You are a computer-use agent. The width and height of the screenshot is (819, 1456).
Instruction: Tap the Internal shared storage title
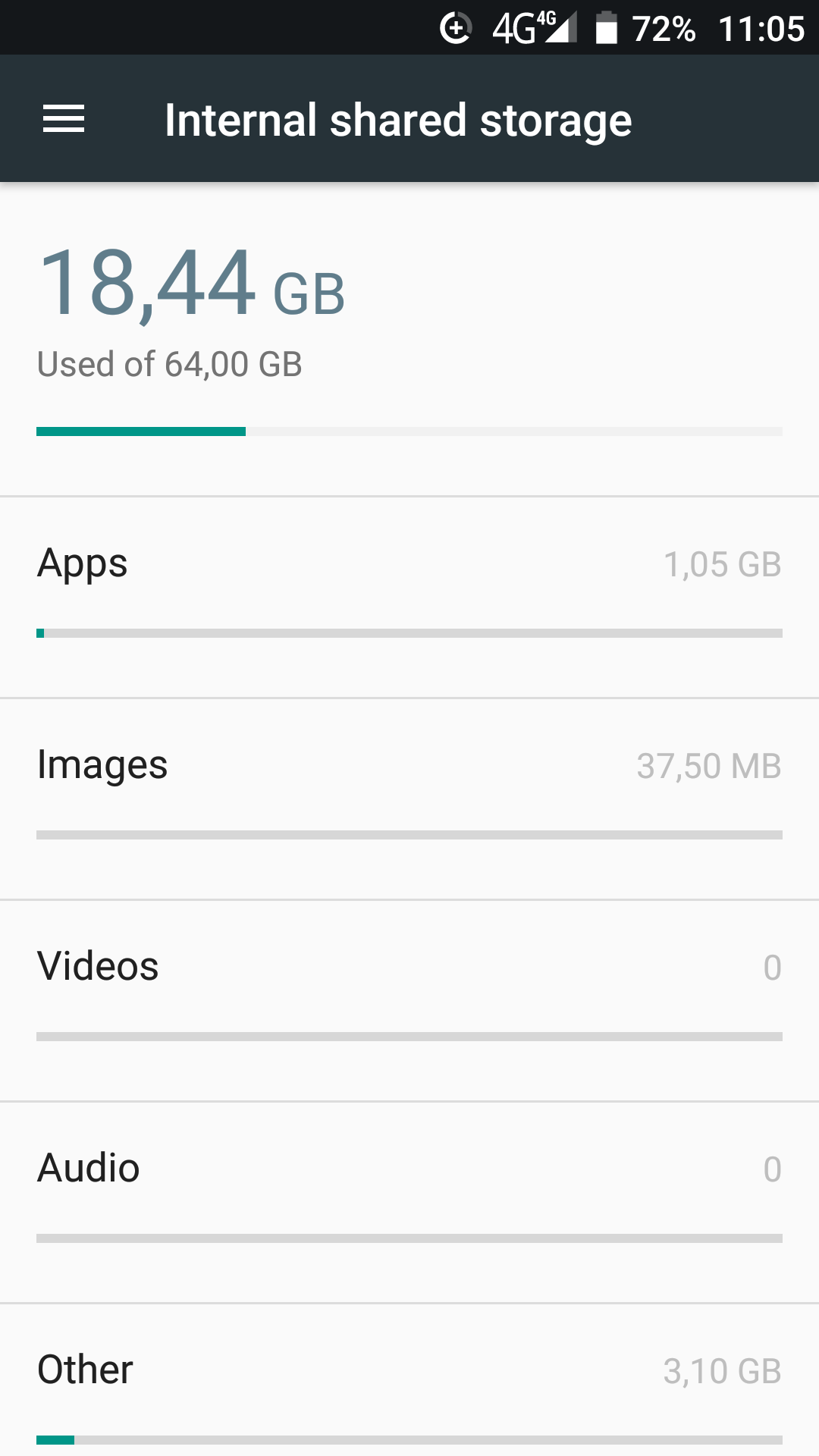(x=398, y=118)
